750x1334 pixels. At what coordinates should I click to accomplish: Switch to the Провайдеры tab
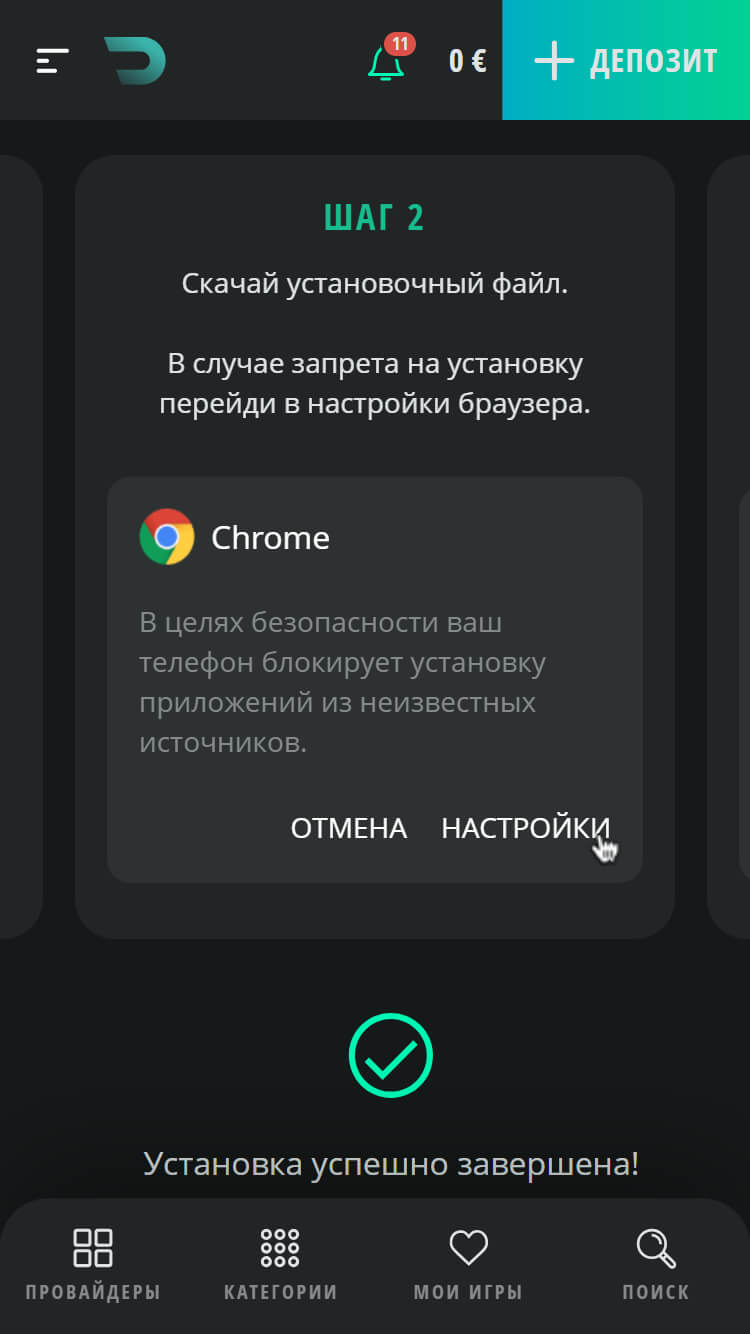(93, 1265)
